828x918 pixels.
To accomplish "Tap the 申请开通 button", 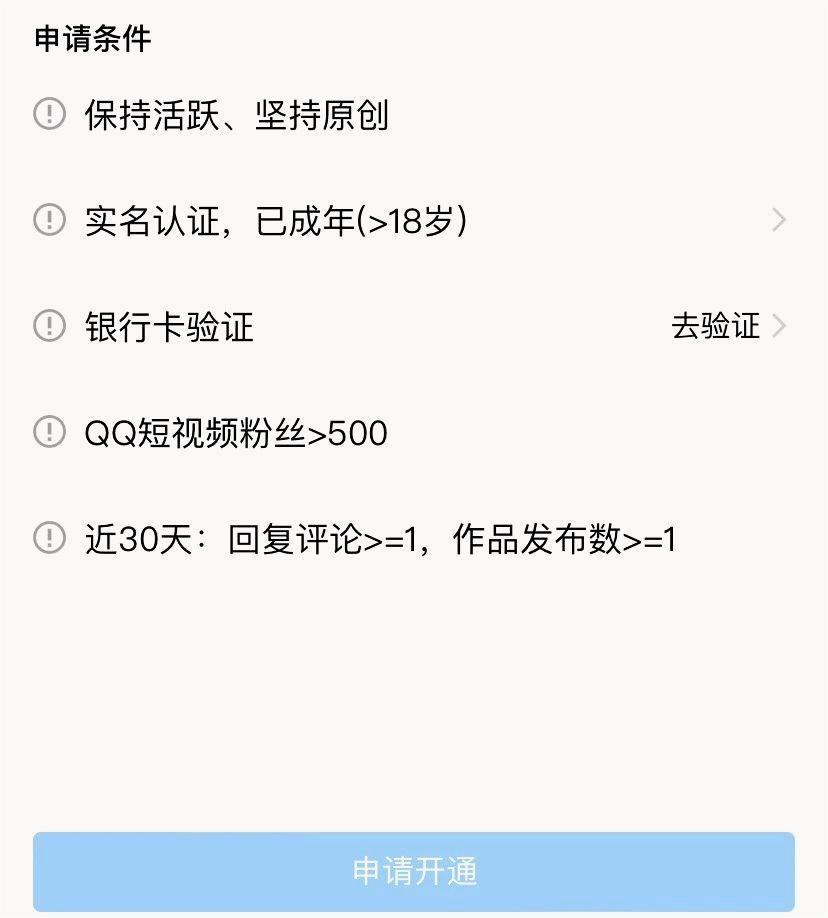I will 414,871.
